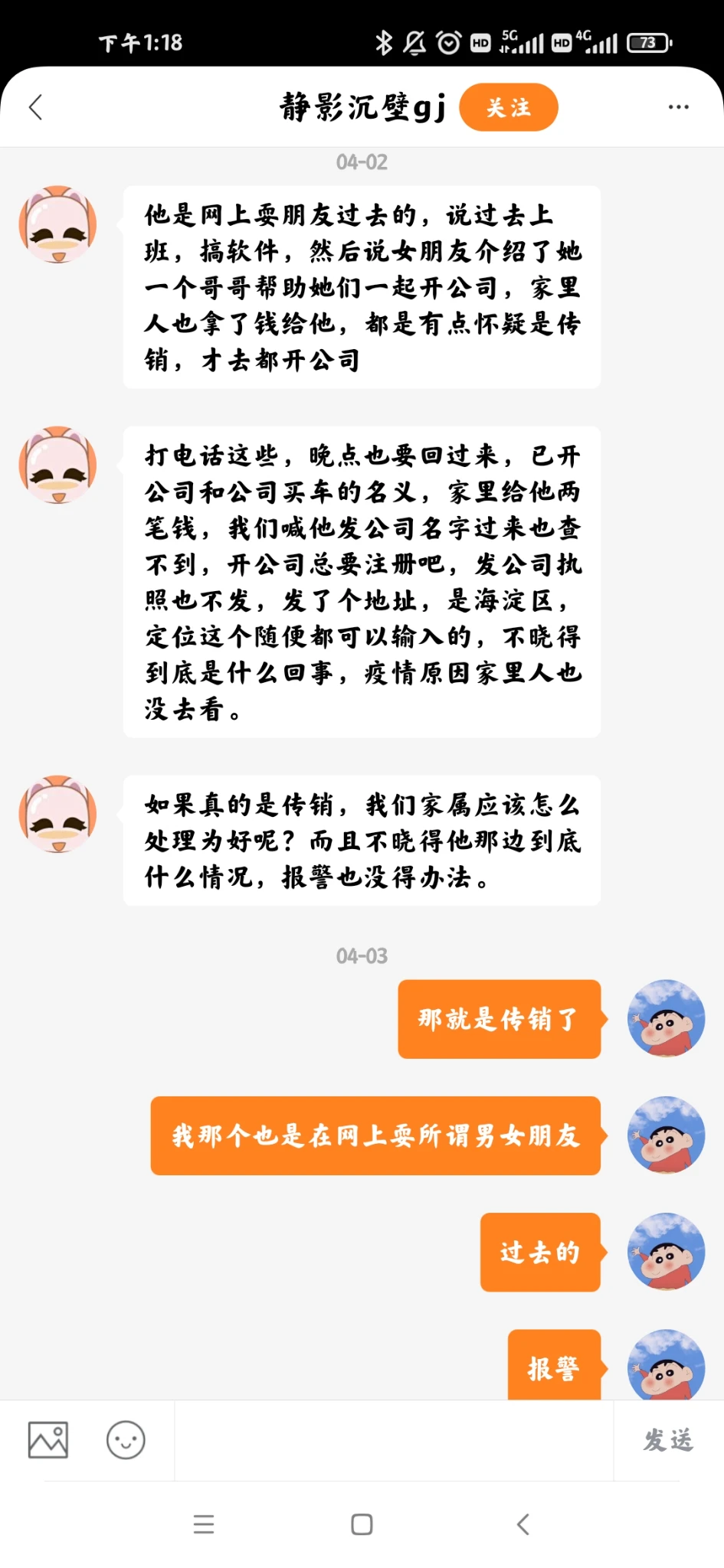Open the system recent apps menu
The width and height of the screenshot is (724, 1568).
[x=204, y=1524]
